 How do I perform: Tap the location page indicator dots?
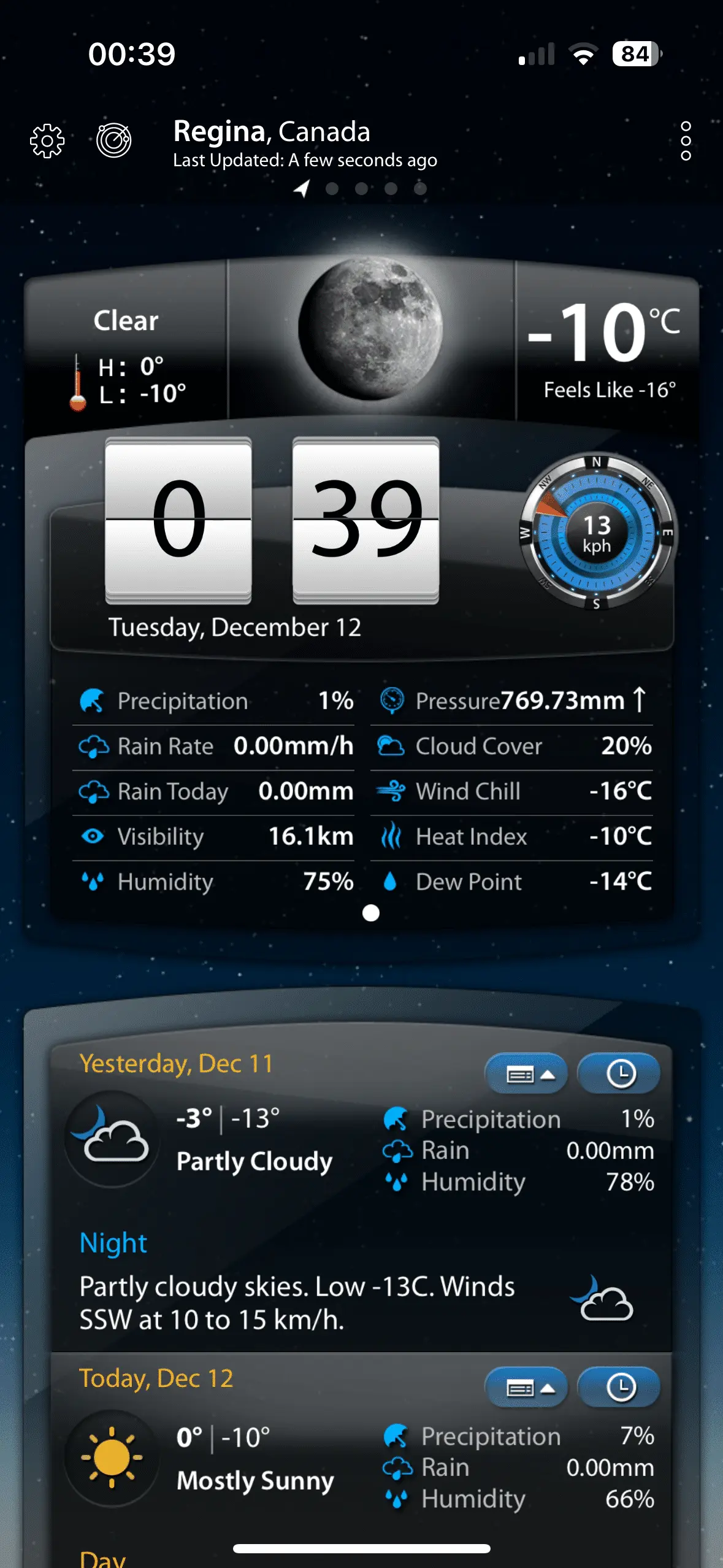pyautogui.click(x=362, y=188)
